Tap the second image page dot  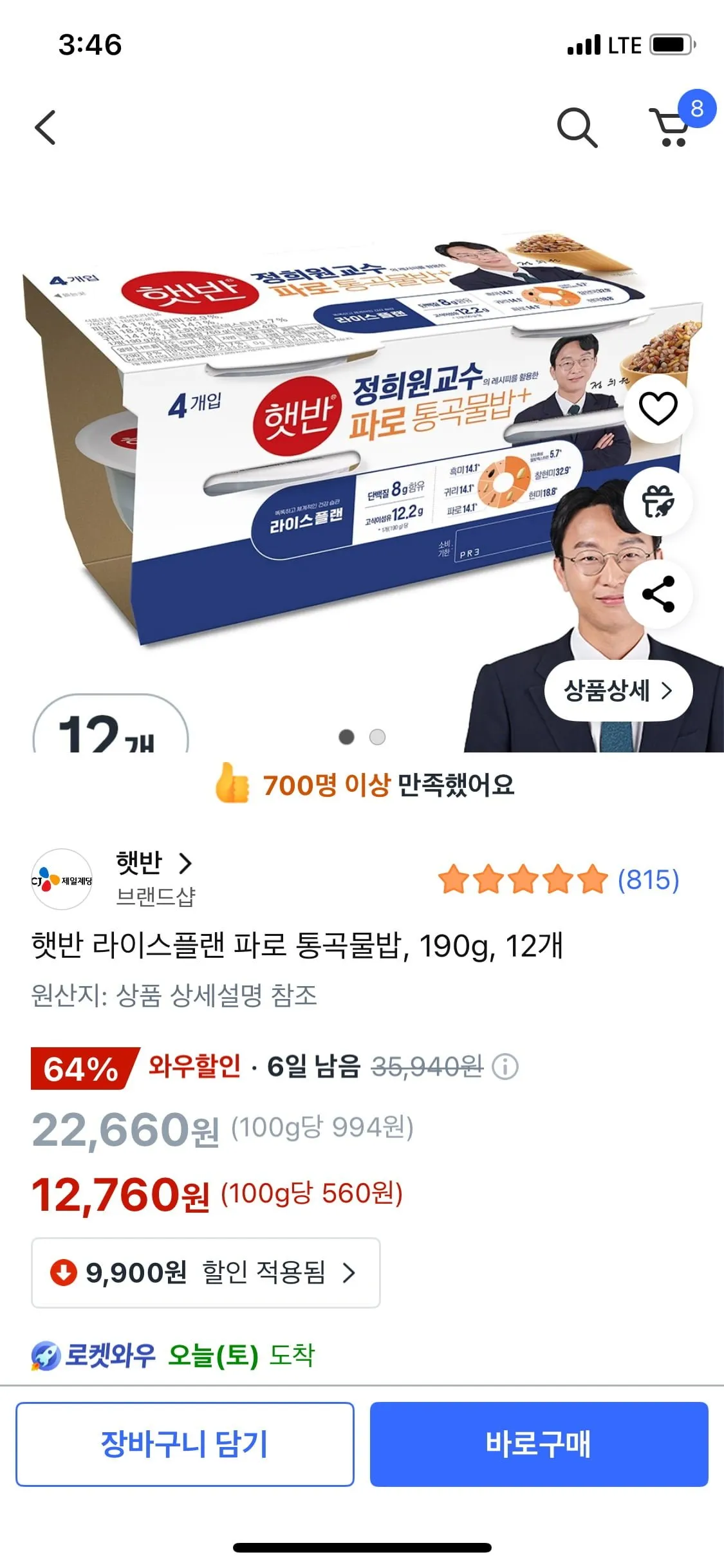click(x=378, y=737)
